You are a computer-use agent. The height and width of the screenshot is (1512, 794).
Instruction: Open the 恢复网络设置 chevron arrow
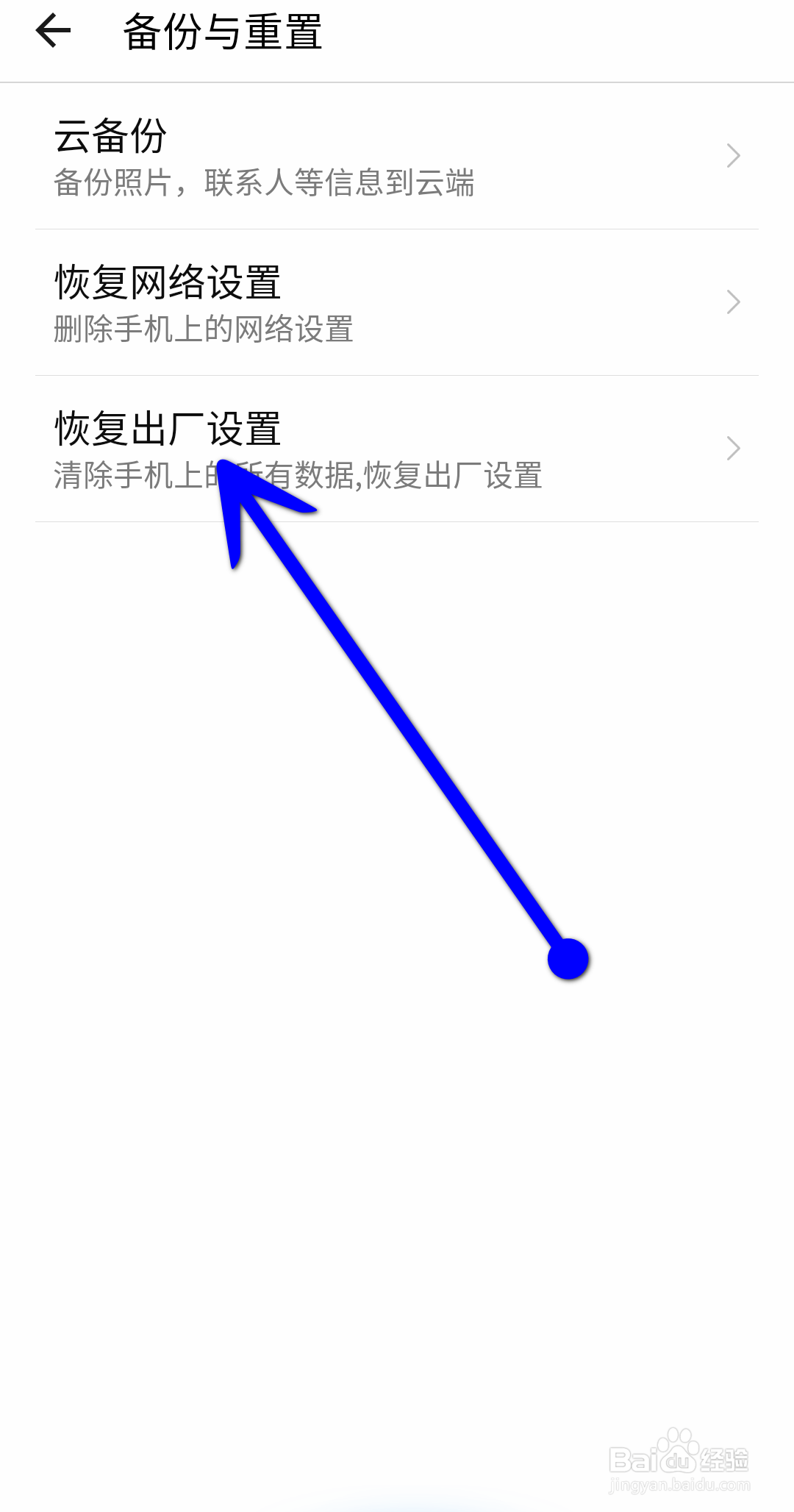(x=733, y=302)
